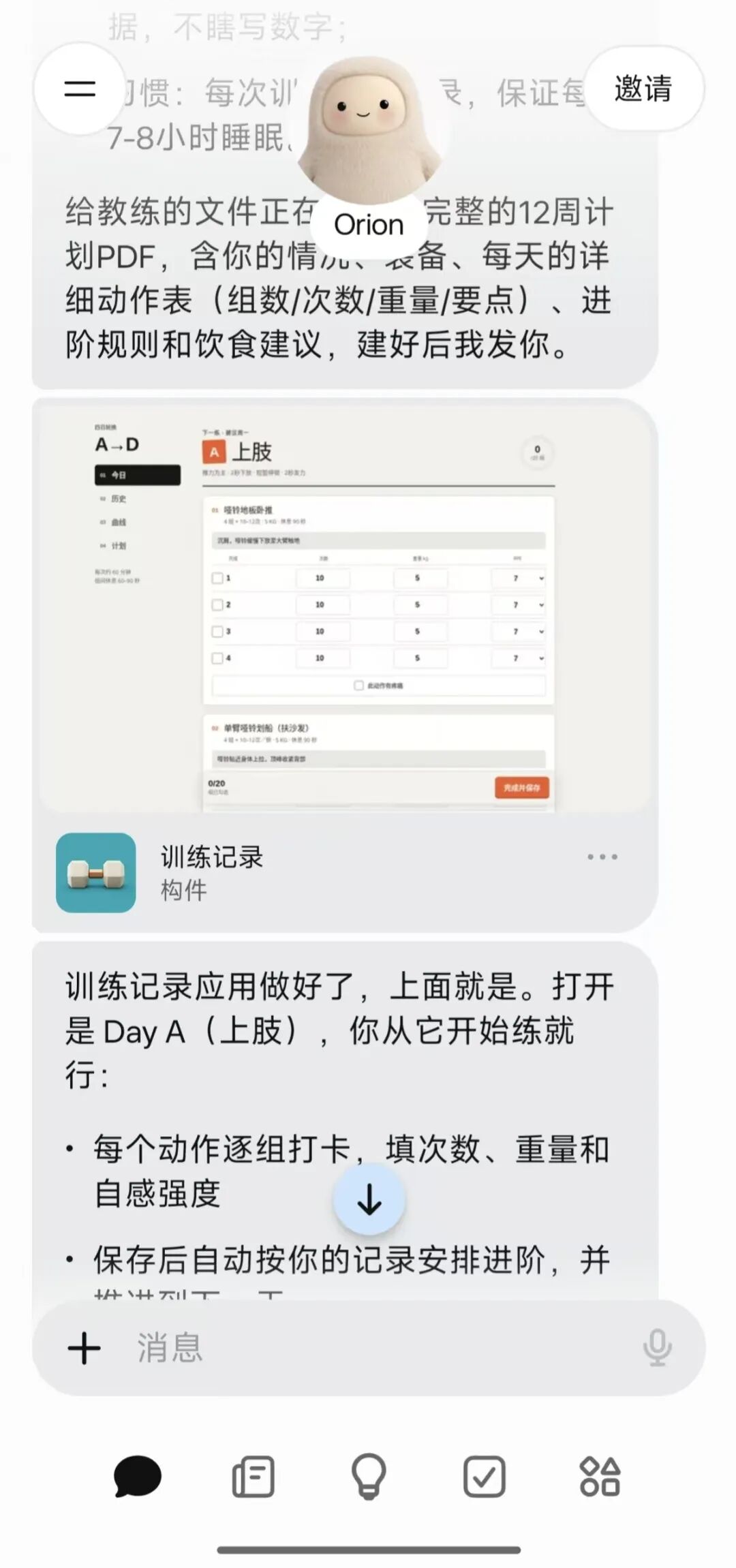Image resolution: width=736 pixels, height=1568 pixels.
Task: Start voice input with the microphone
Action: point(658,1347)
